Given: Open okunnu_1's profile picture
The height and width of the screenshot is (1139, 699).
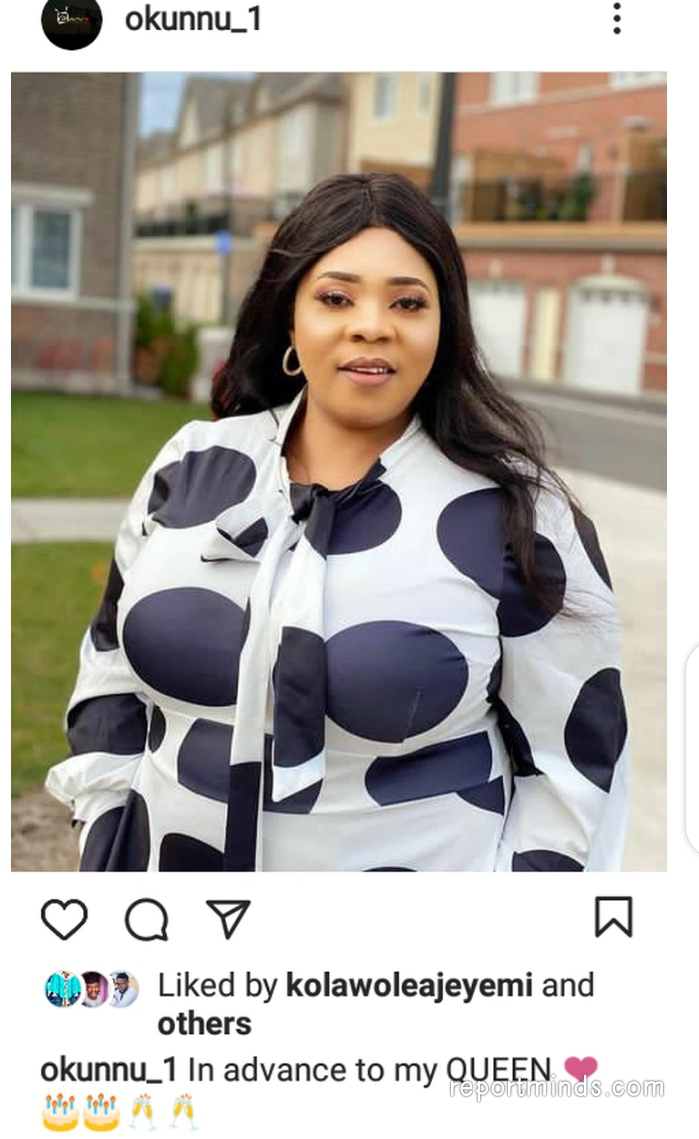Looking at the screenshot, I should tap(71, 22).
